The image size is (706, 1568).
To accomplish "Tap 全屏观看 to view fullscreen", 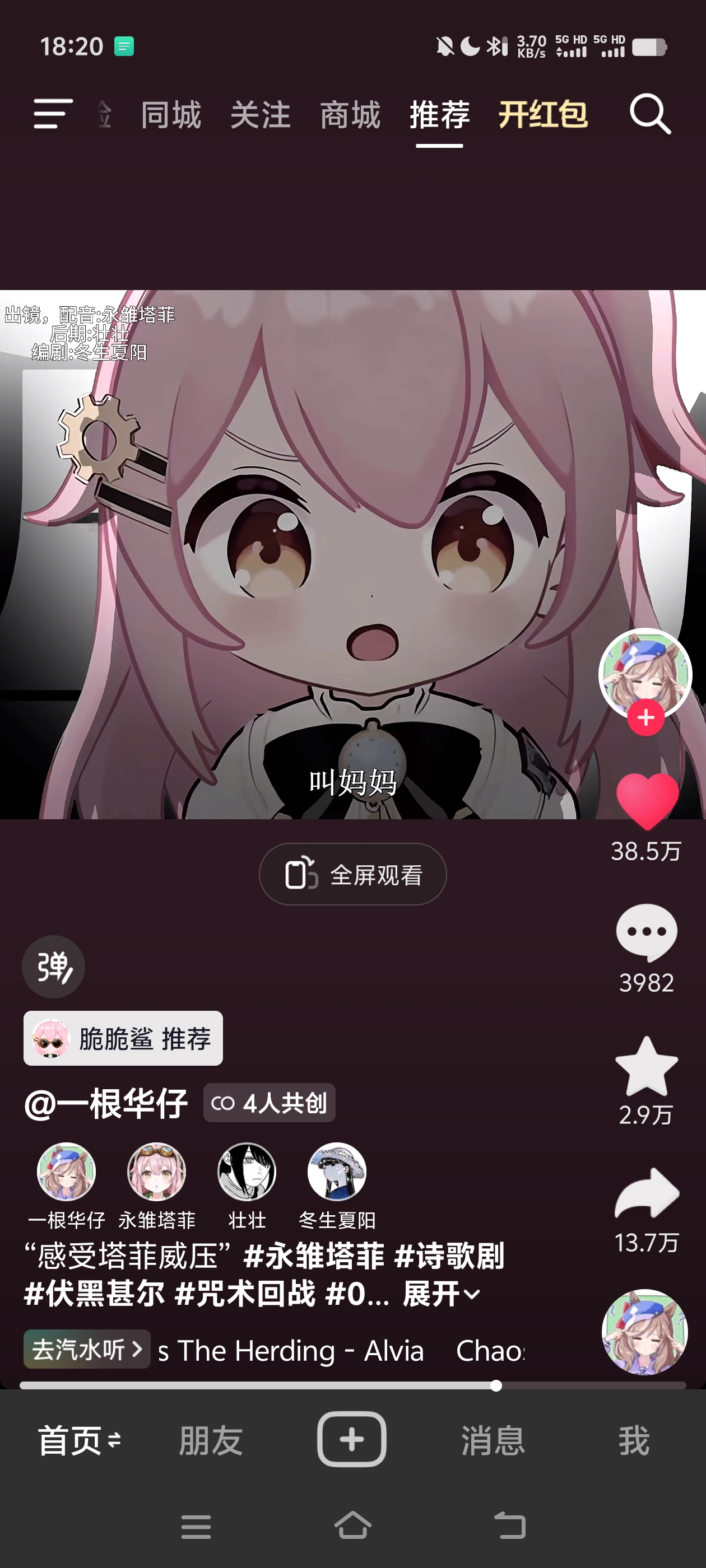I will [352, 874].
